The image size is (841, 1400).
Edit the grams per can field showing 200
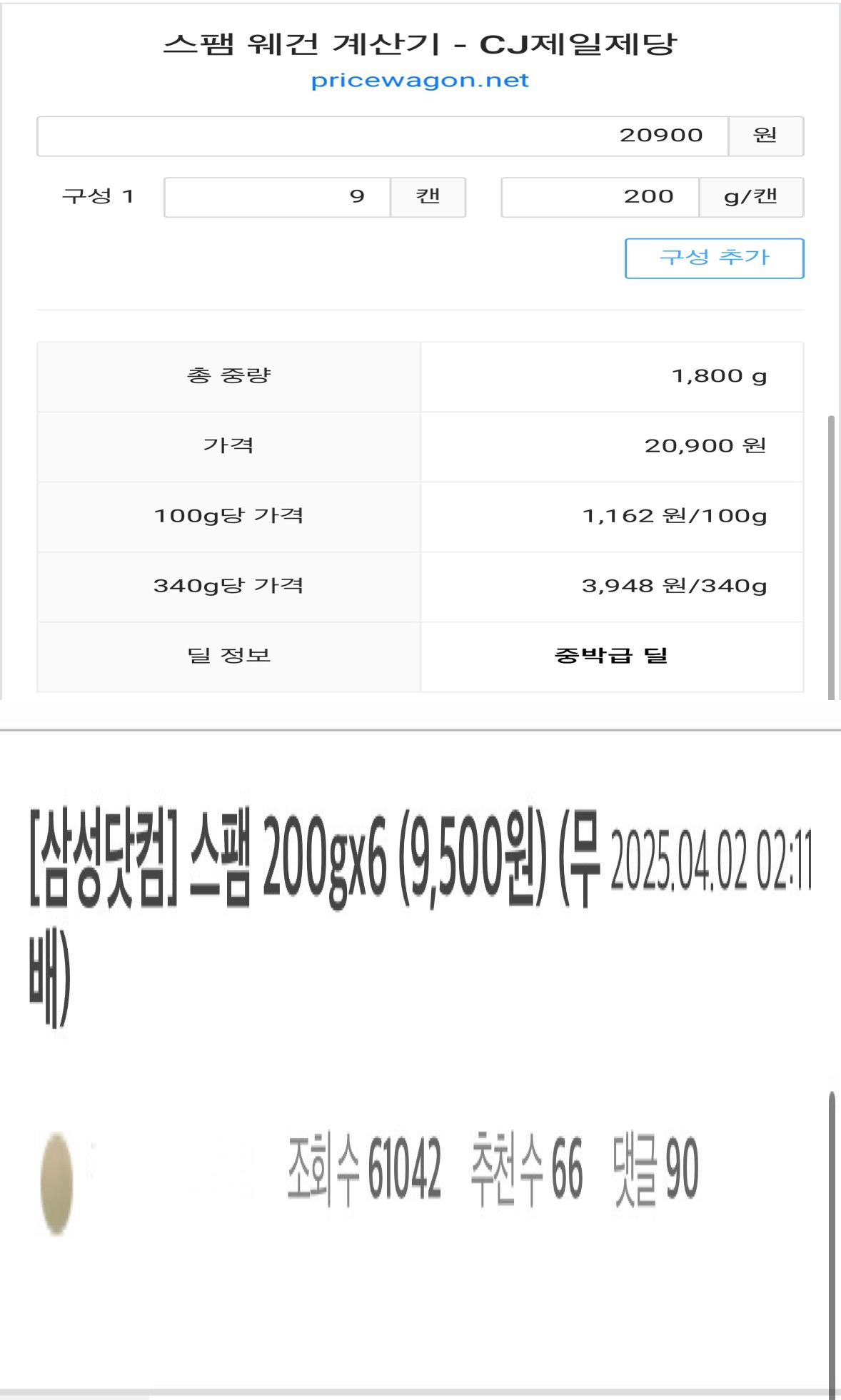coord(600,197)
